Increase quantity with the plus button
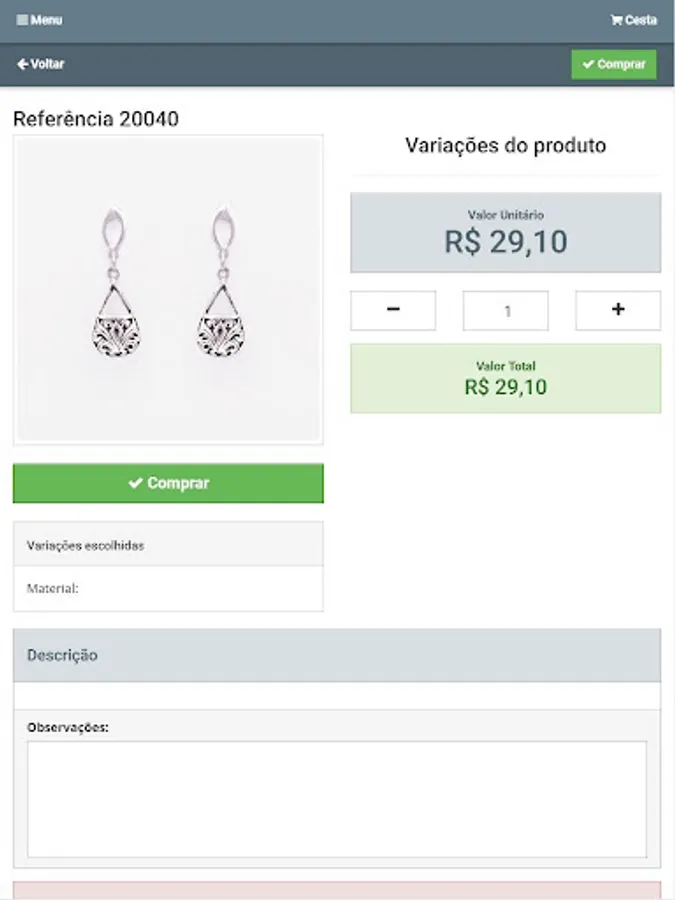The width and height of the screenshot is (675, 900). (x=617, y=310)
